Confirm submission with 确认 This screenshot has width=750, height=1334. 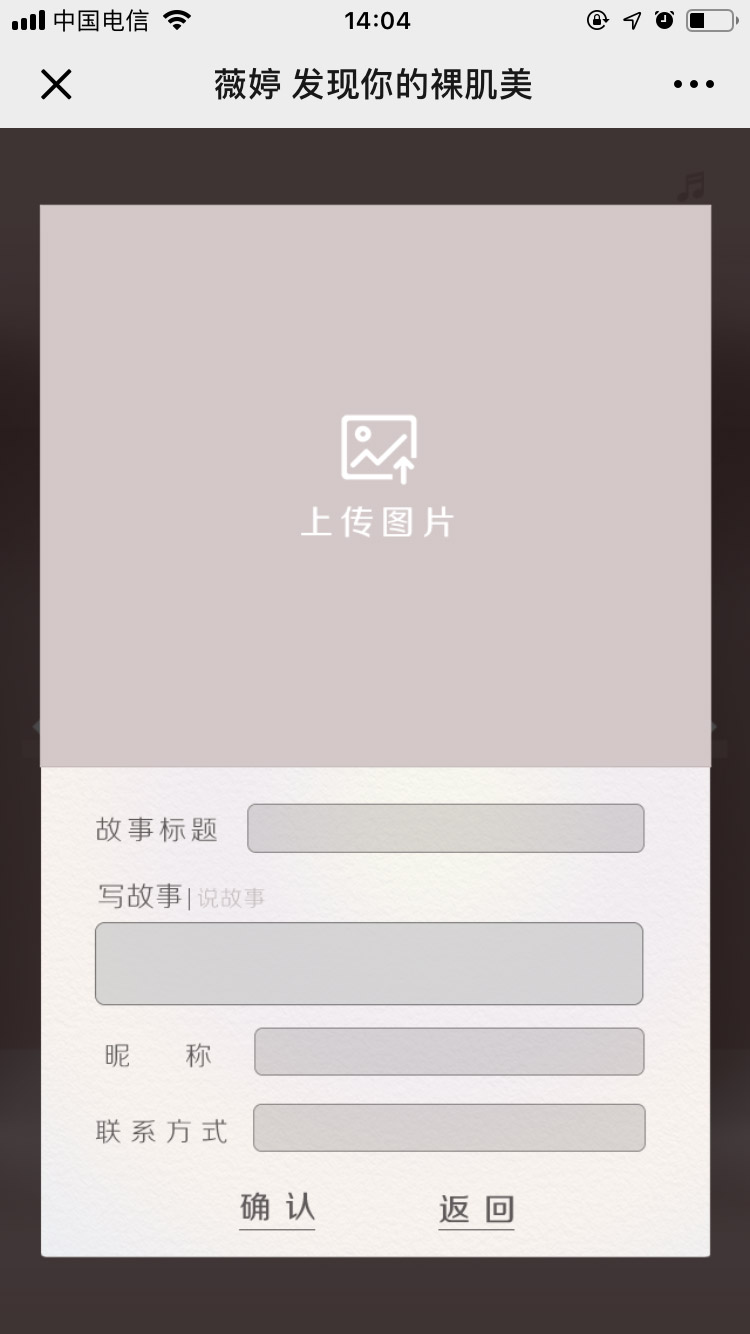point(277,1208)
